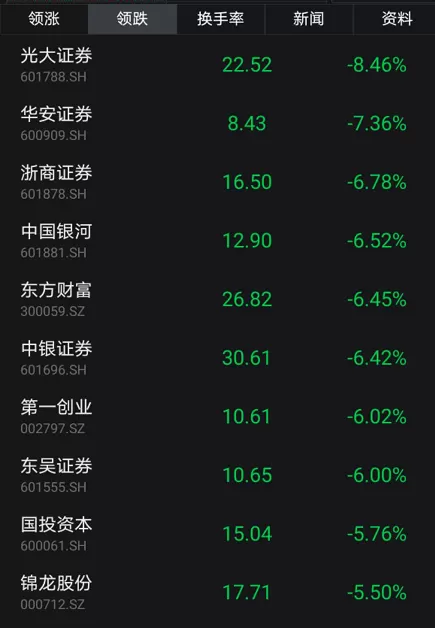The image size is (435, 628).
Task: Open stock 中银证券 601696.SH
Action: [x=218, y=358]
